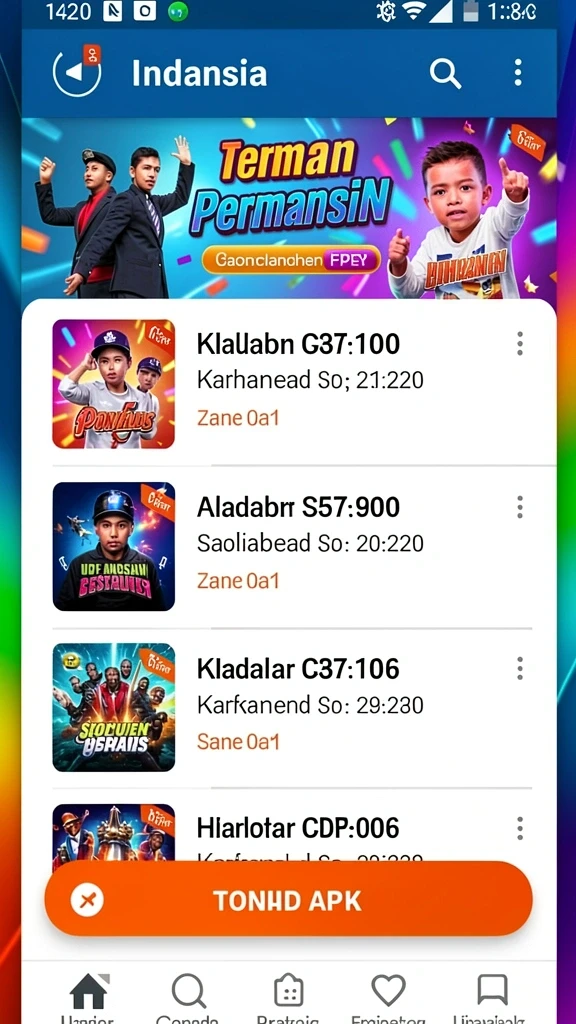Screen dimensions: 576x1024
Task: Open more options for Hlarlotar CDP:006
Action: pyautogui.click(x=520, y=828)
